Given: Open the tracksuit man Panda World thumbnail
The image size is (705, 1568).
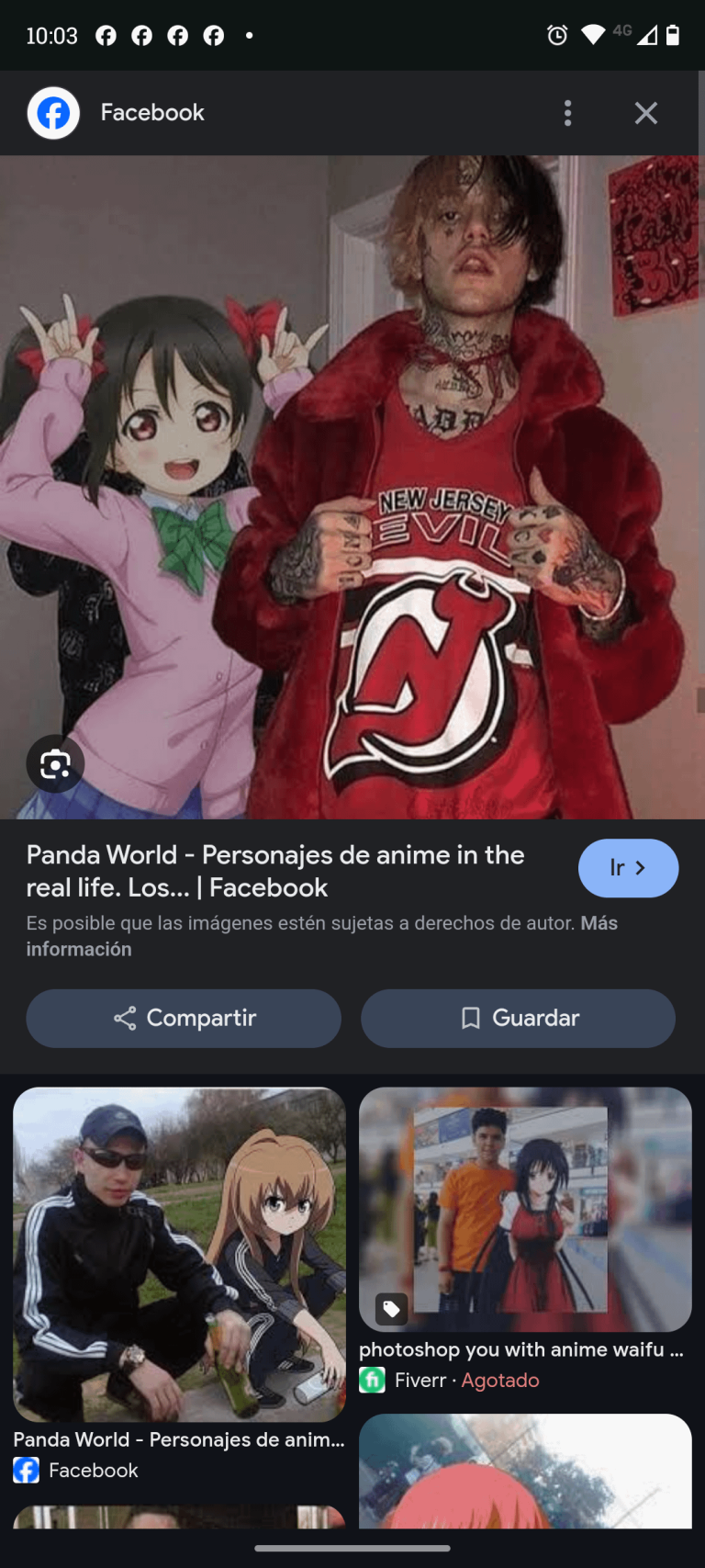Looking at the screenshot, I should [x=179, y=1254].
